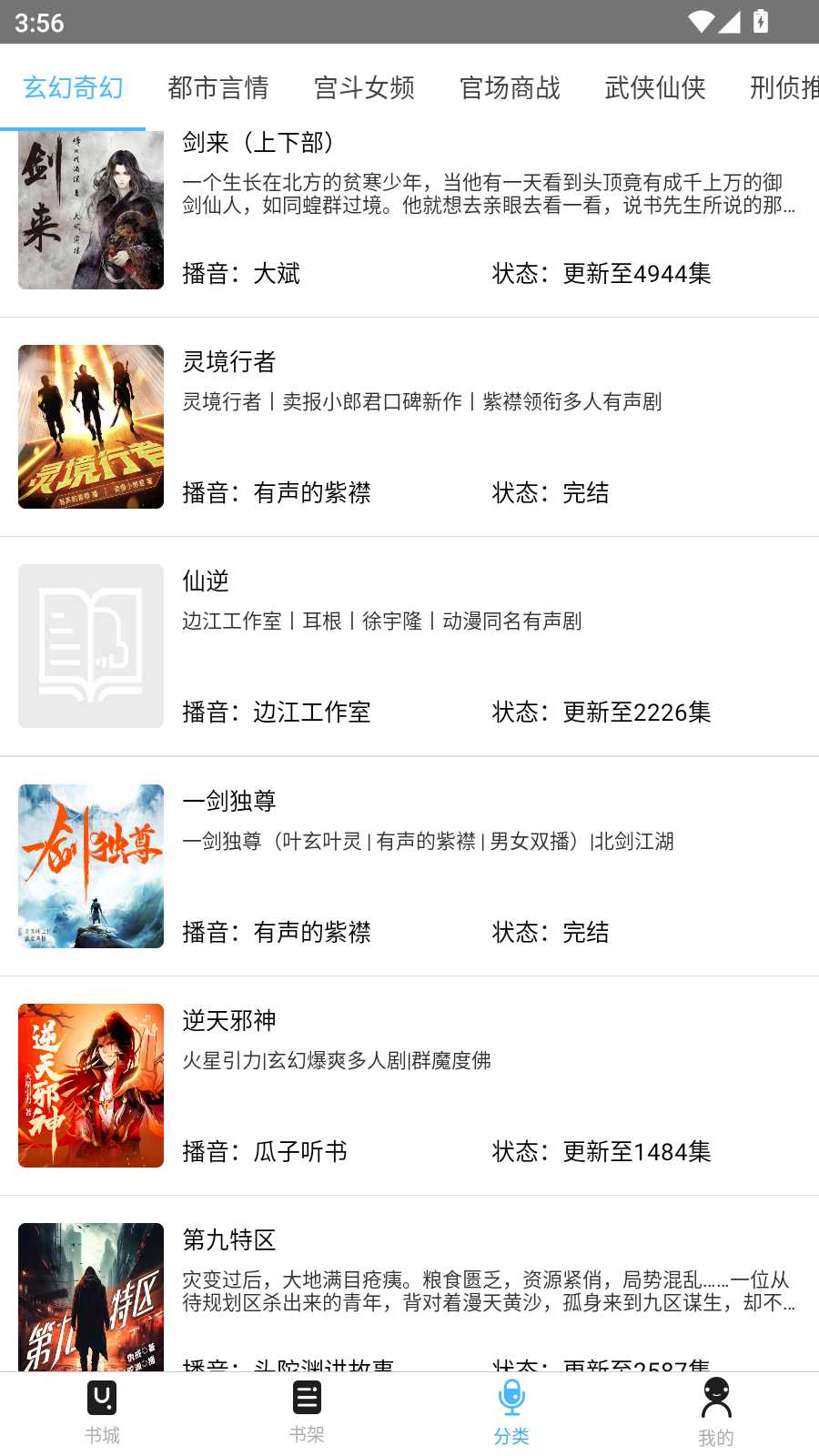Open the 一剑独尊 audiobook
Viewport: 819px width, 1456px height.
409,866
